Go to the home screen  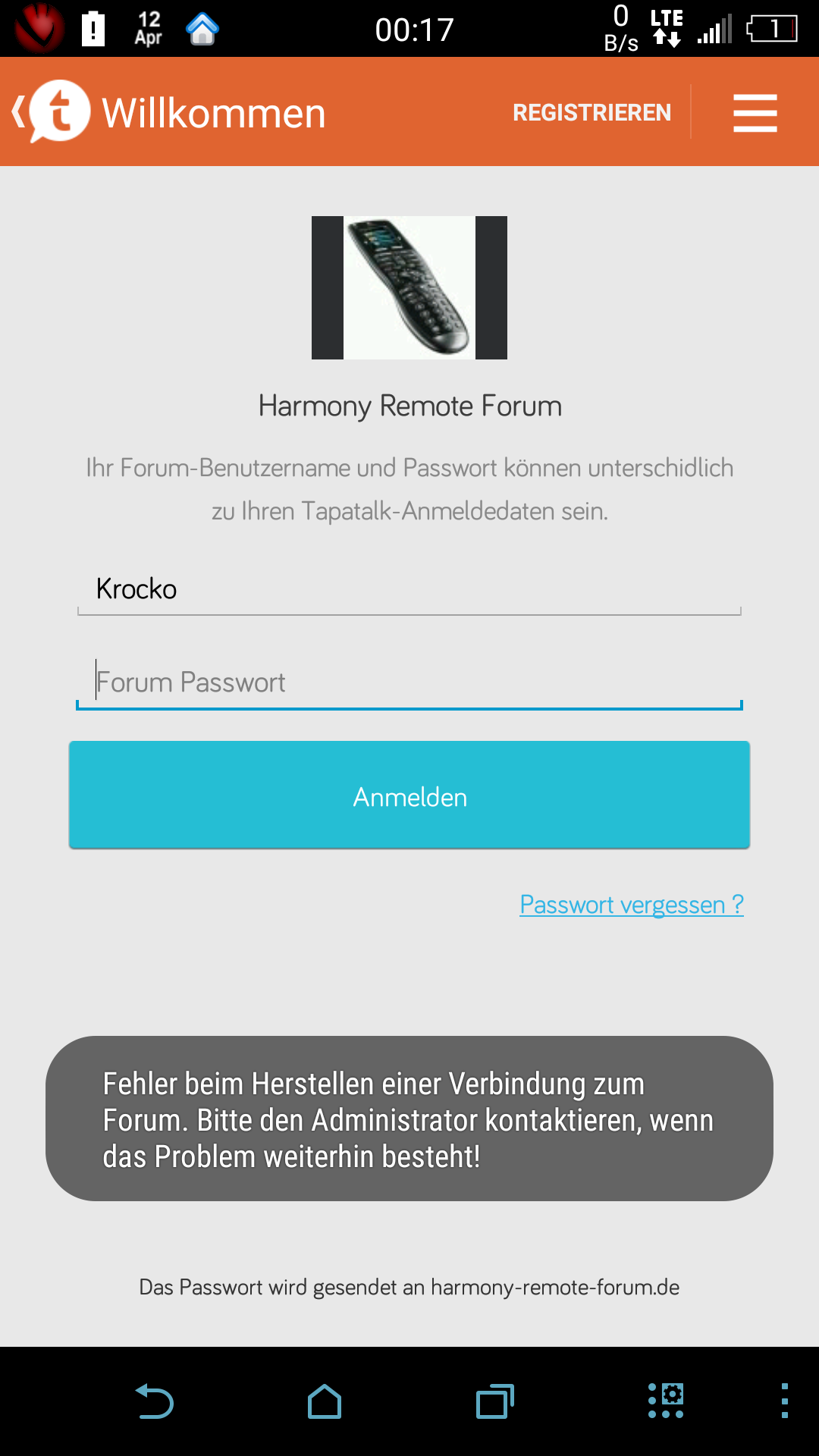[x=325, y=1401]
